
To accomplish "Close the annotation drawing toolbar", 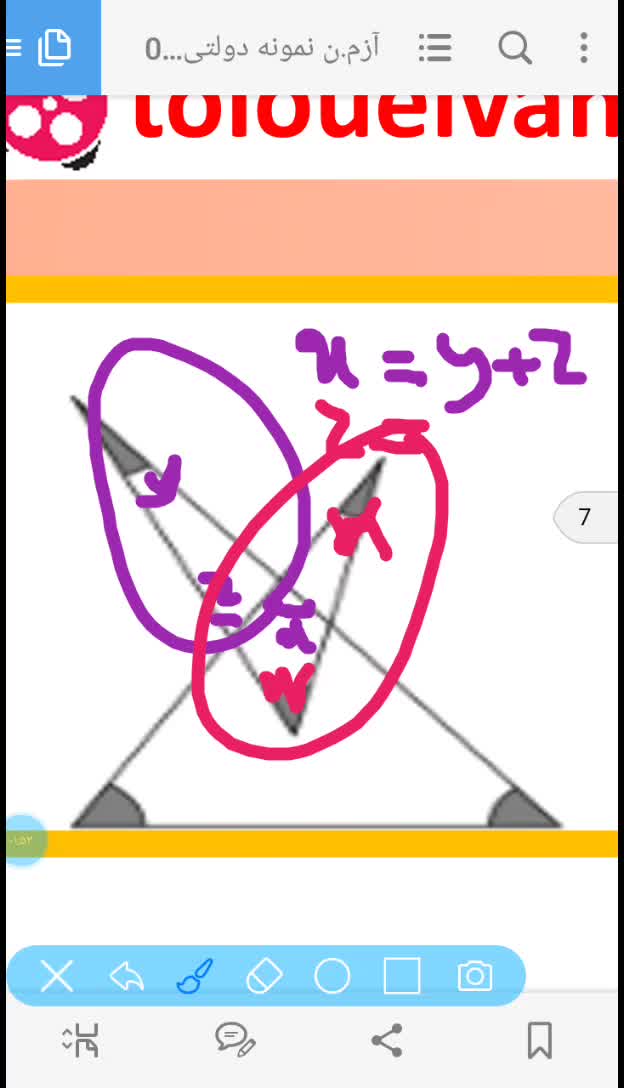I will [57, 976].
